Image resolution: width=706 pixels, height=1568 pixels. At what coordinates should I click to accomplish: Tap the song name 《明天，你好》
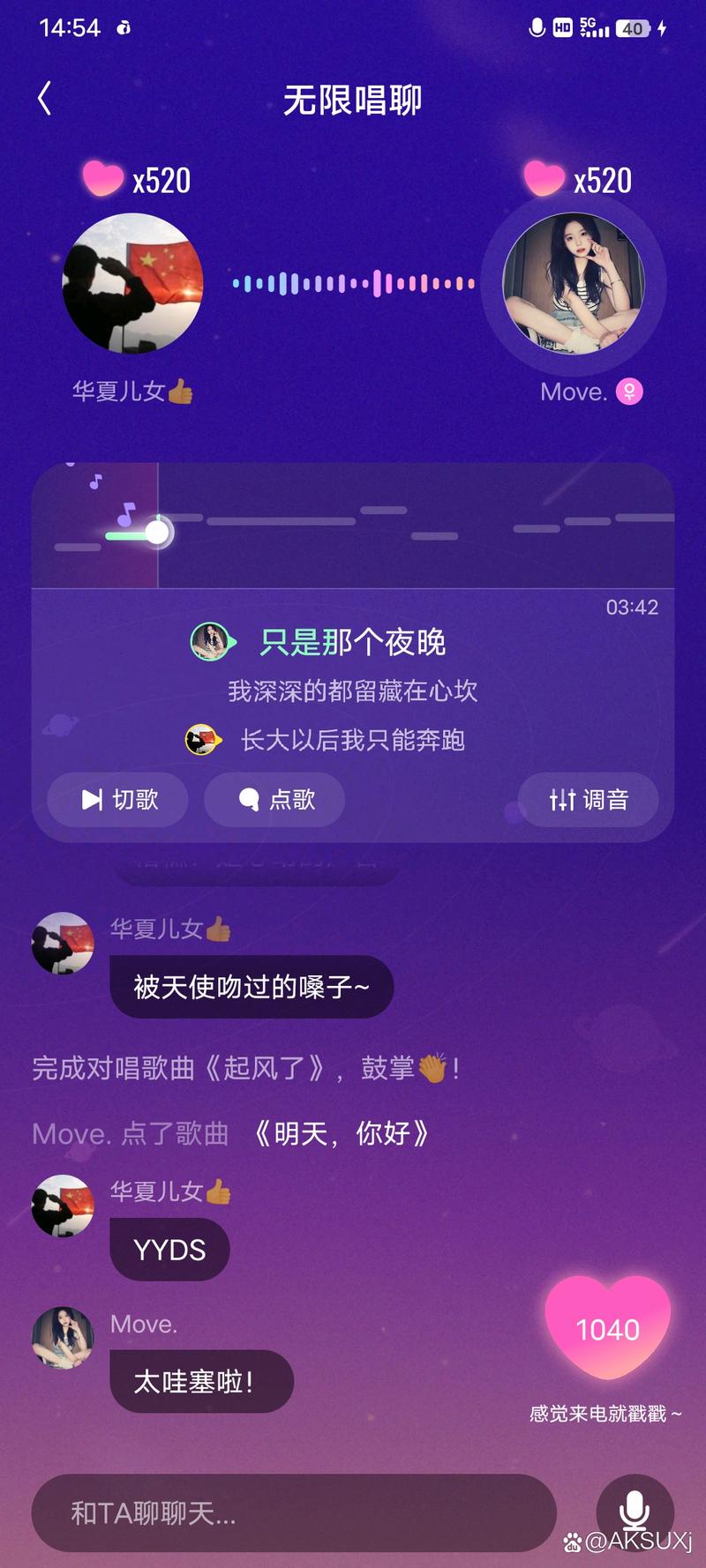pos(342,1134)
